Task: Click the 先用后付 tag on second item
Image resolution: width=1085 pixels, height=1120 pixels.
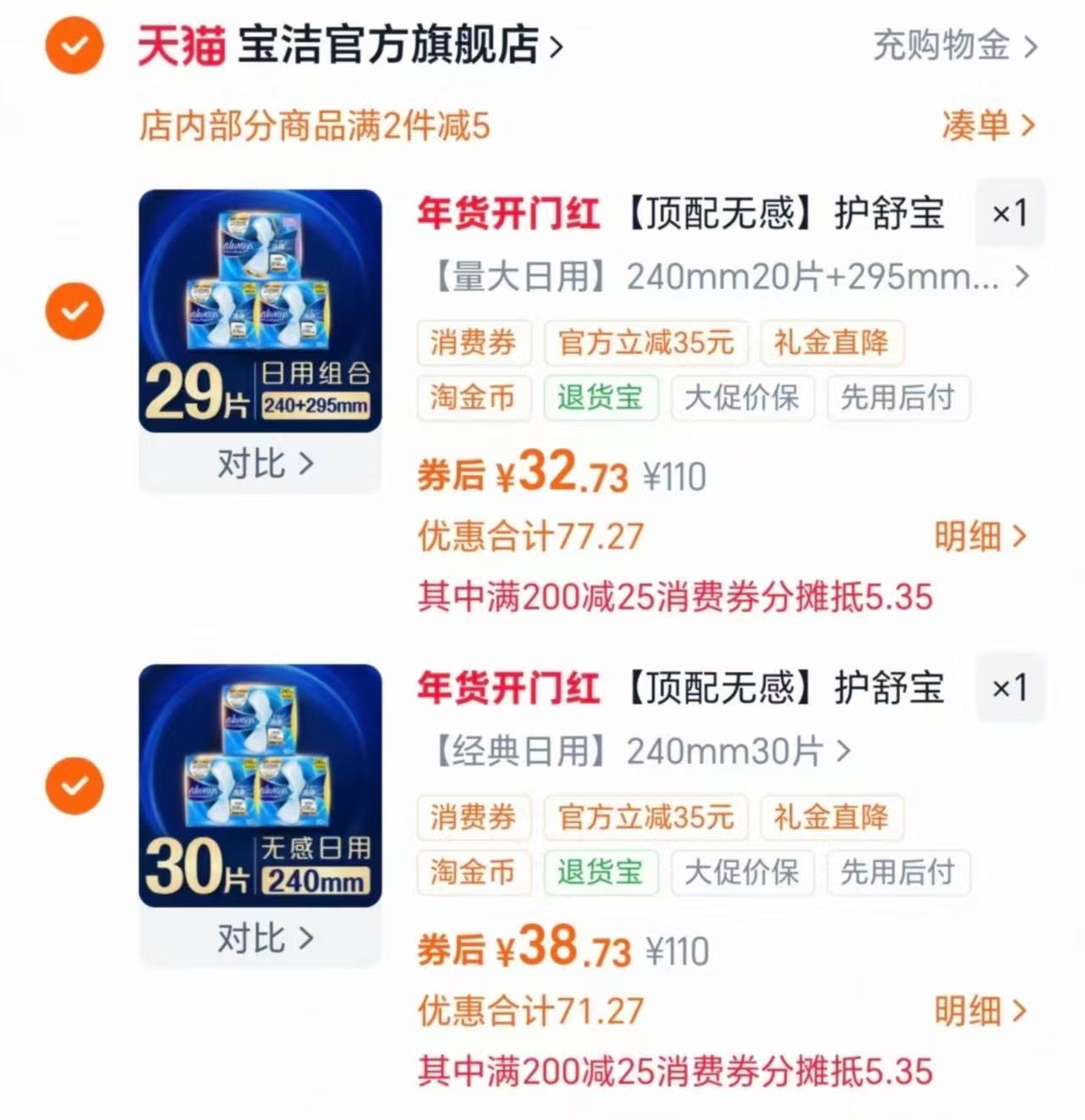Action: click(x=898, y=872)
